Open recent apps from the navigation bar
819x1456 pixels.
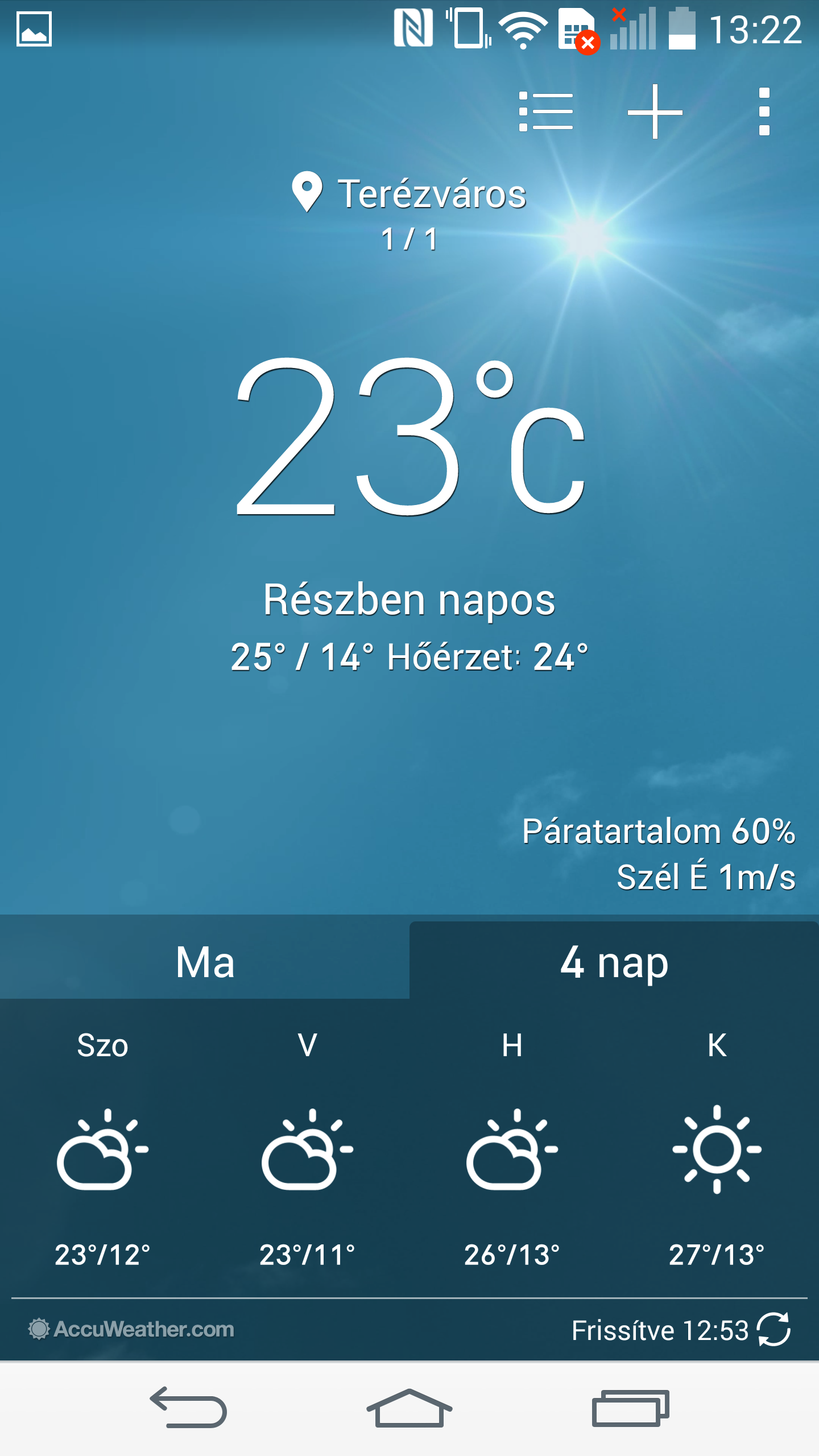click(630, 1408)
